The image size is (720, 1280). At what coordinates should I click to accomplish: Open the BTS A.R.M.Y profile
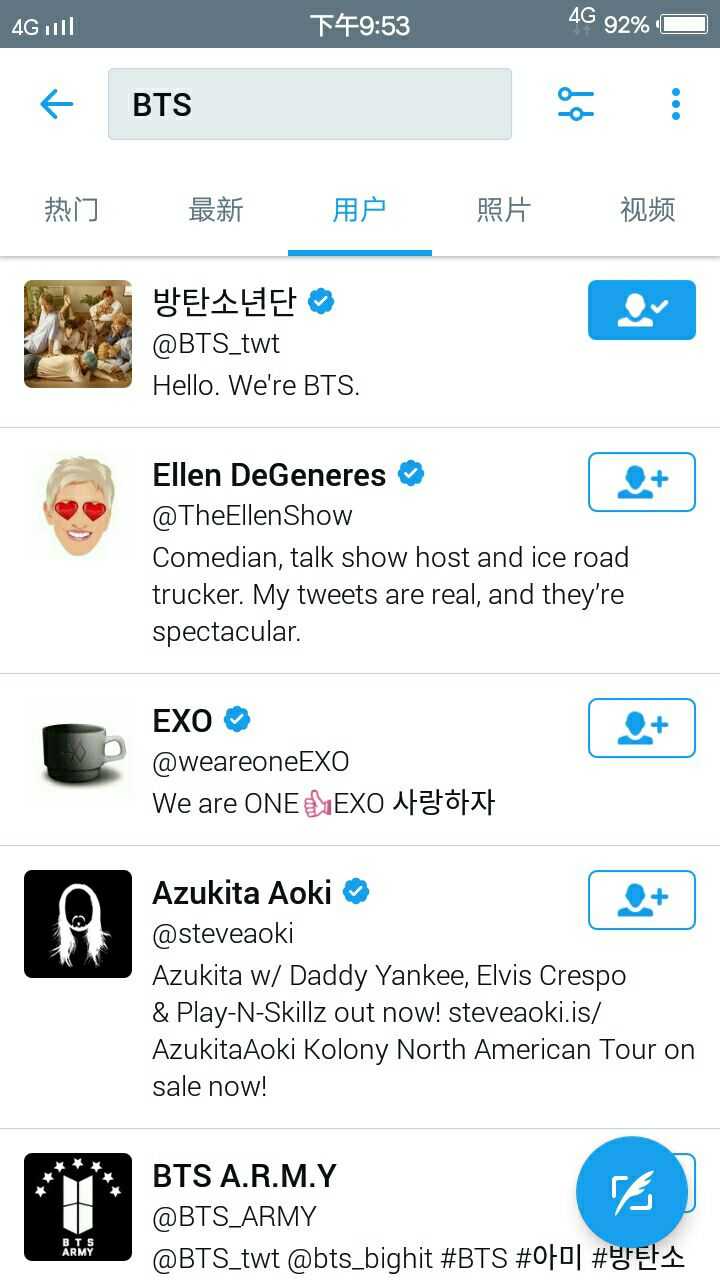244,1177
